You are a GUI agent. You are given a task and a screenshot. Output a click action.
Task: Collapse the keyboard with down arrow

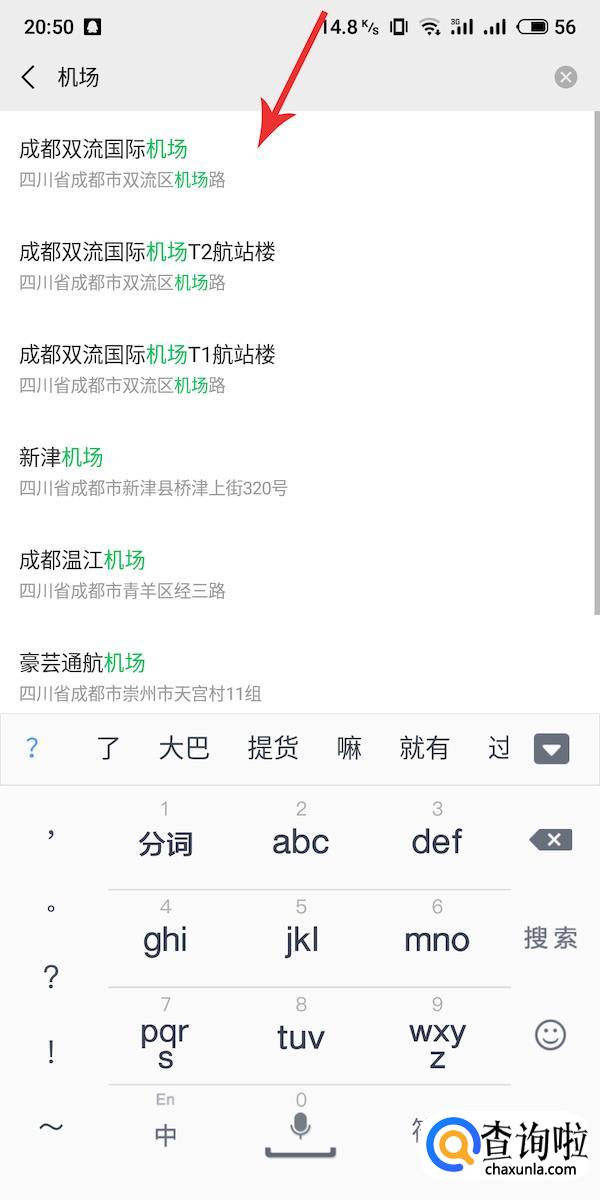[551, 748]
